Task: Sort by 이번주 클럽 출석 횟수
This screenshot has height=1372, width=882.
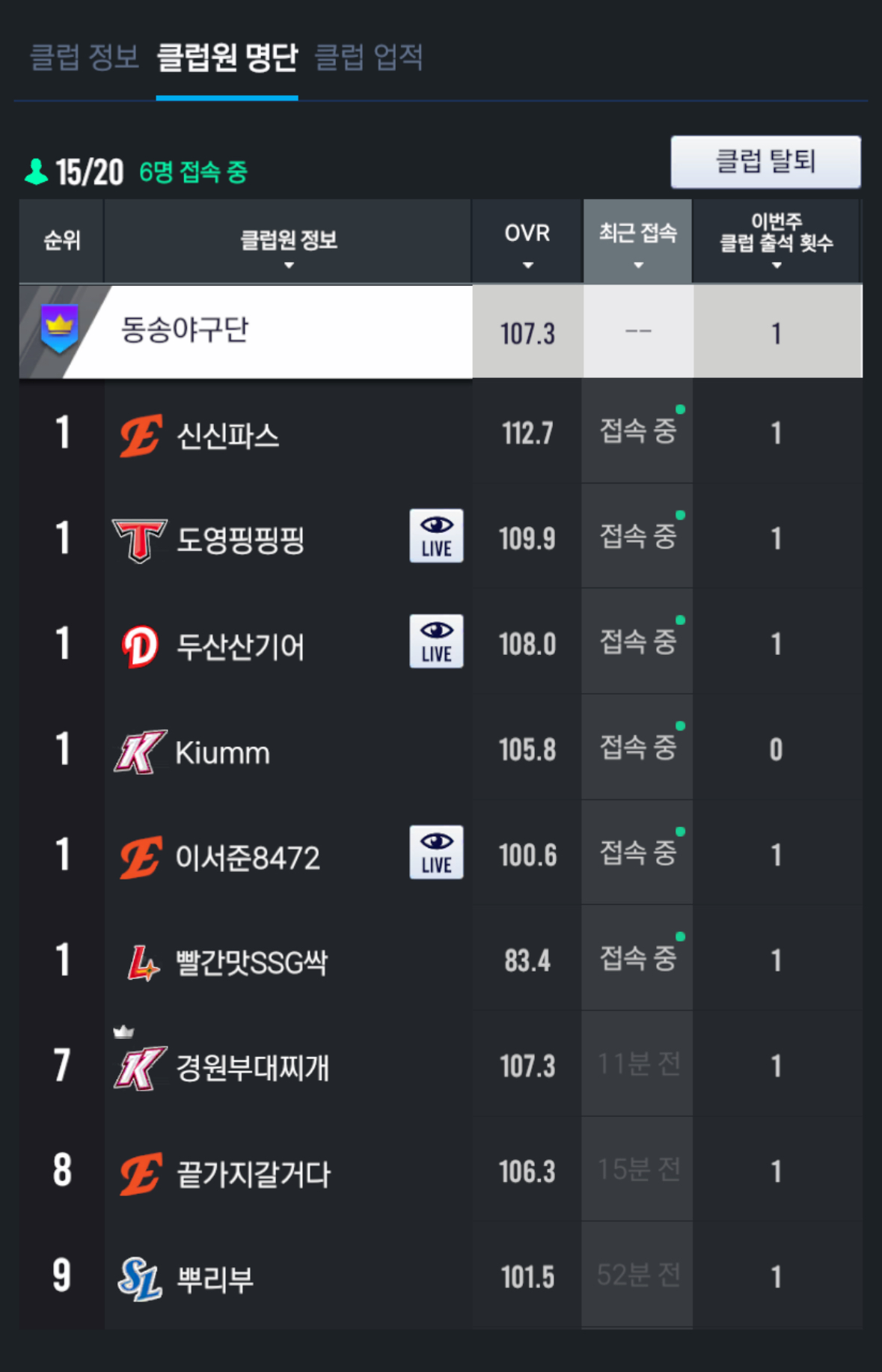Action: [x=776, y=243]
